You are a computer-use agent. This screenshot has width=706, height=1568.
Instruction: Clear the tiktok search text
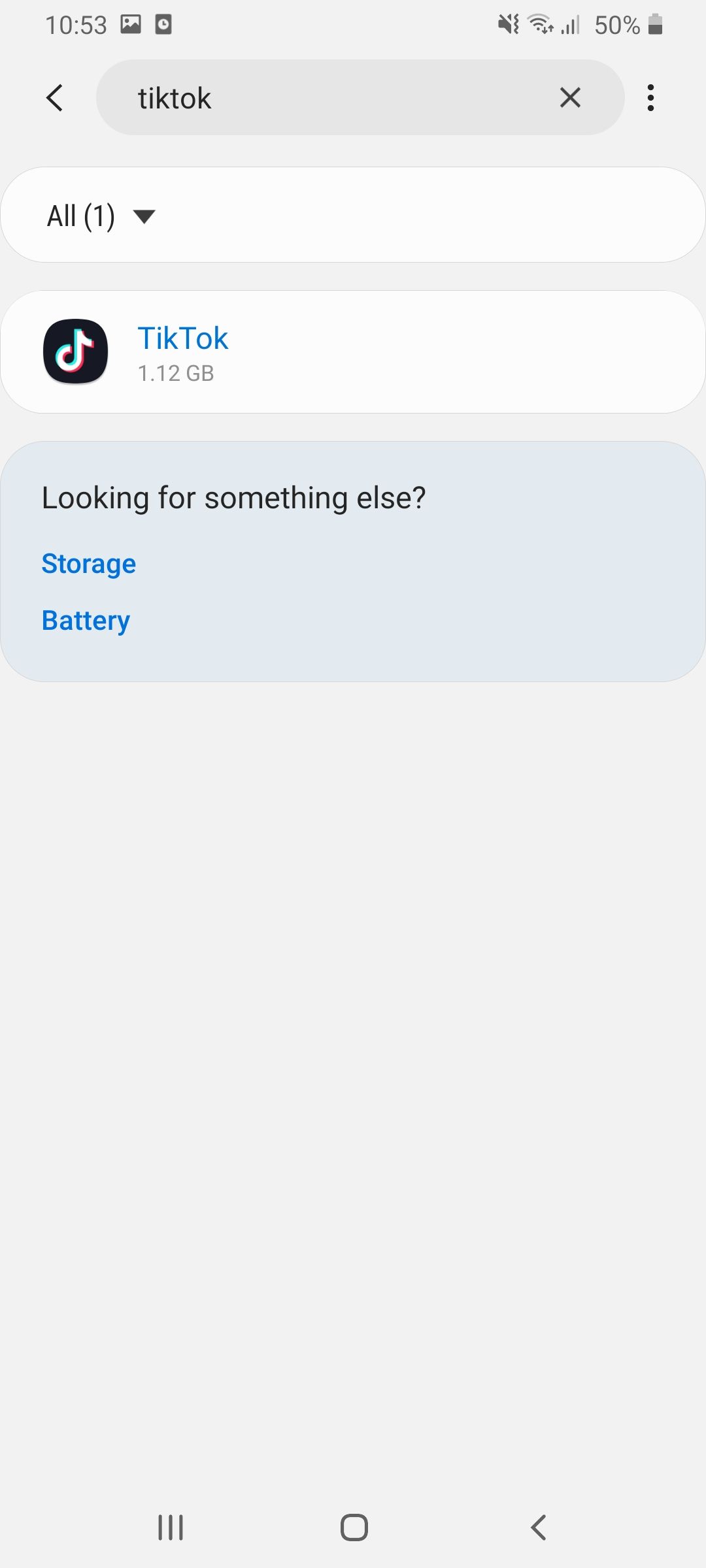pos(570,98)
